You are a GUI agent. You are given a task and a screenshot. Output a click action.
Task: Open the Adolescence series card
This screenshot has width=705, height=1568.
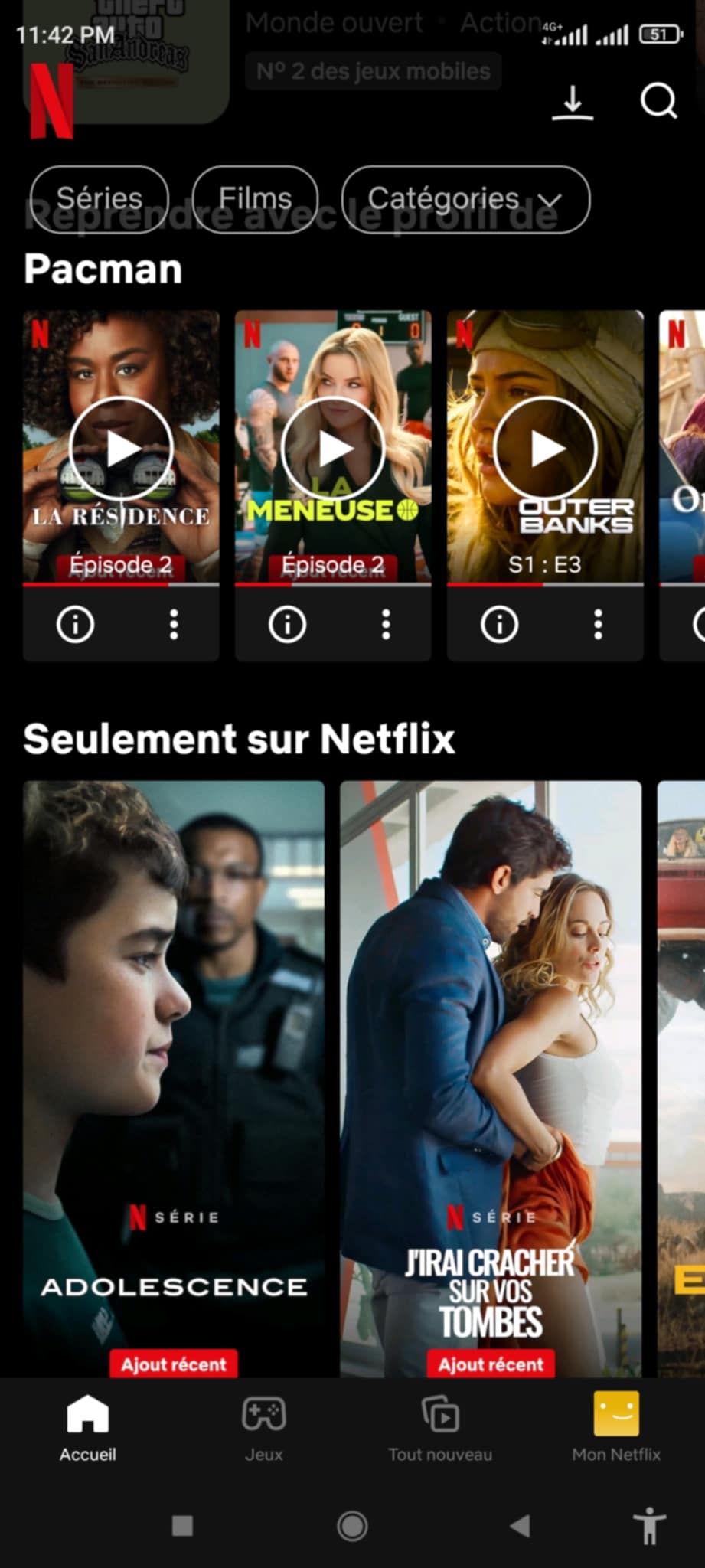(174, 1072)
